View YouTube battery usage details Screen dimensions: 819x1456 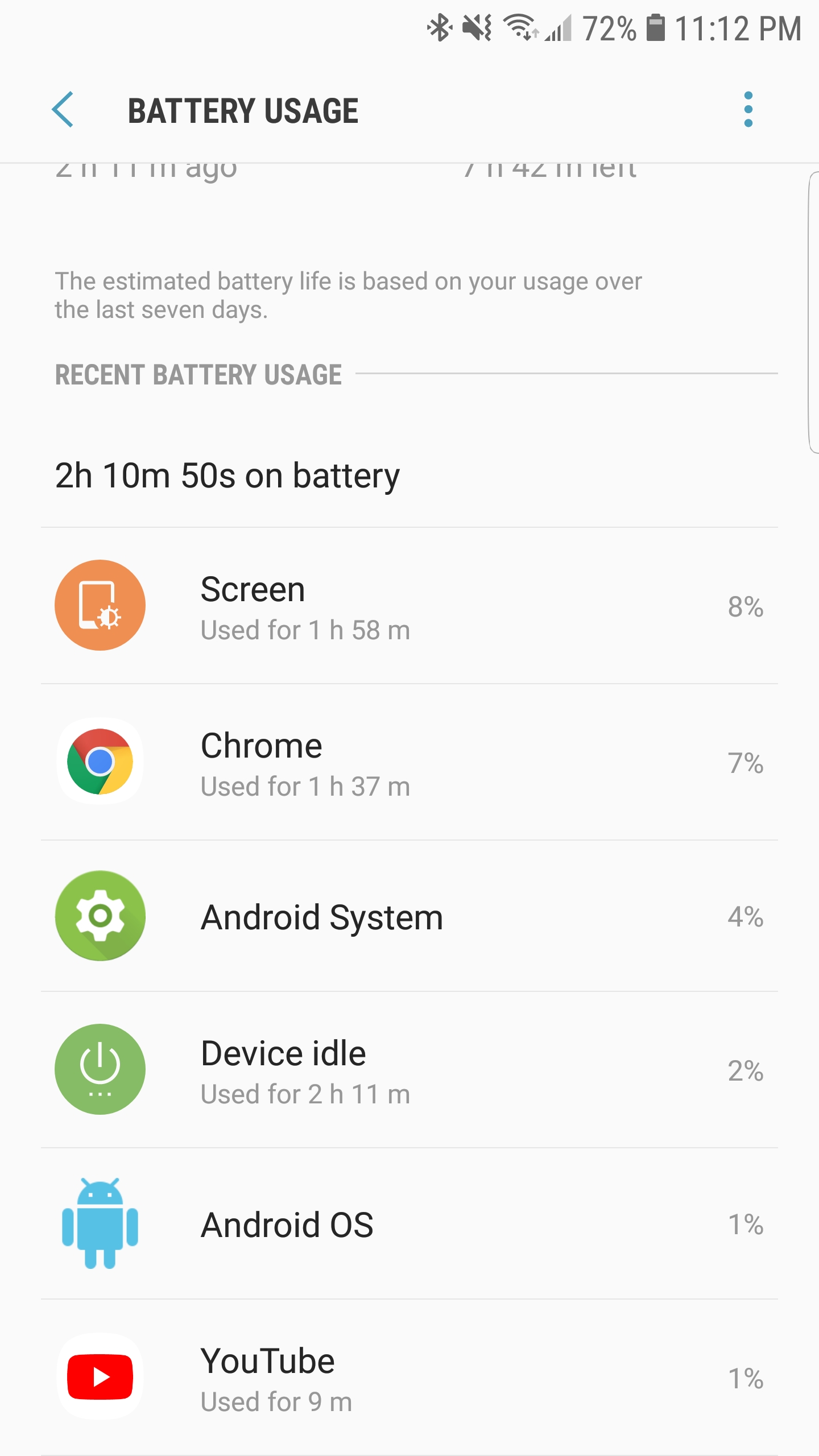coord(409,1379)
